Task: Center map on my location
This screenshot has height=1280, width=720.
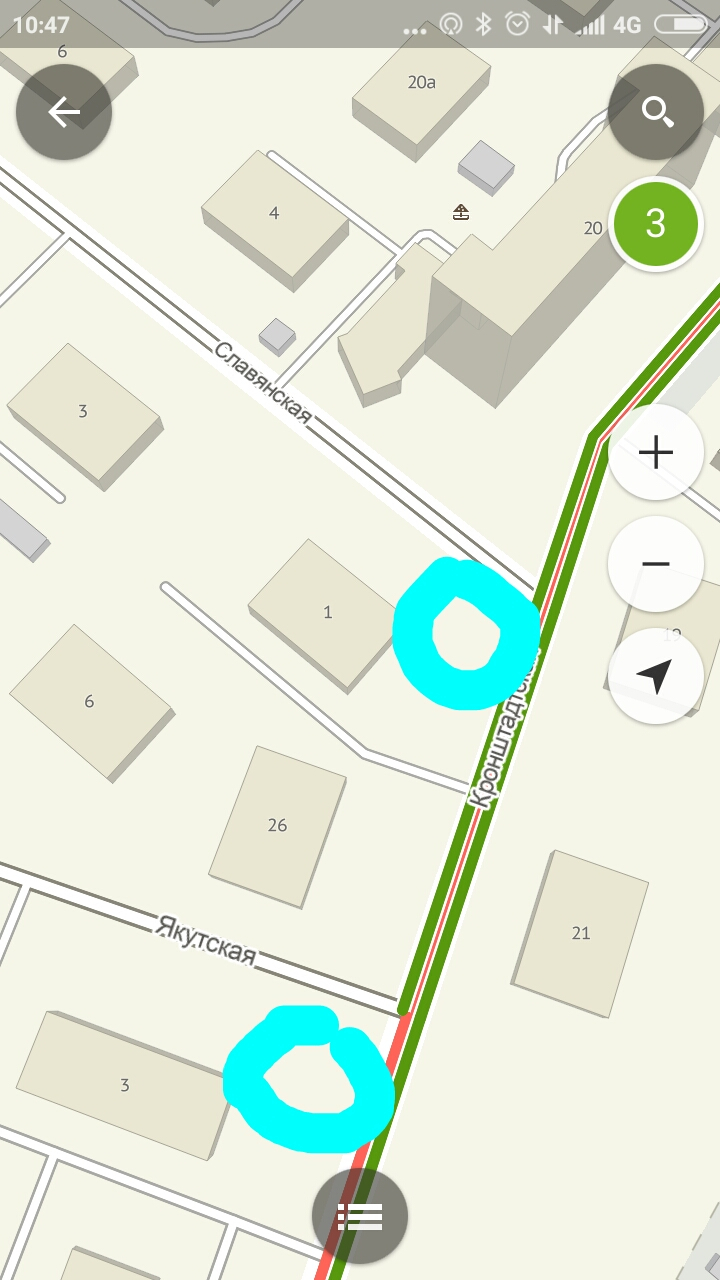Action: [x=656, y=676]
